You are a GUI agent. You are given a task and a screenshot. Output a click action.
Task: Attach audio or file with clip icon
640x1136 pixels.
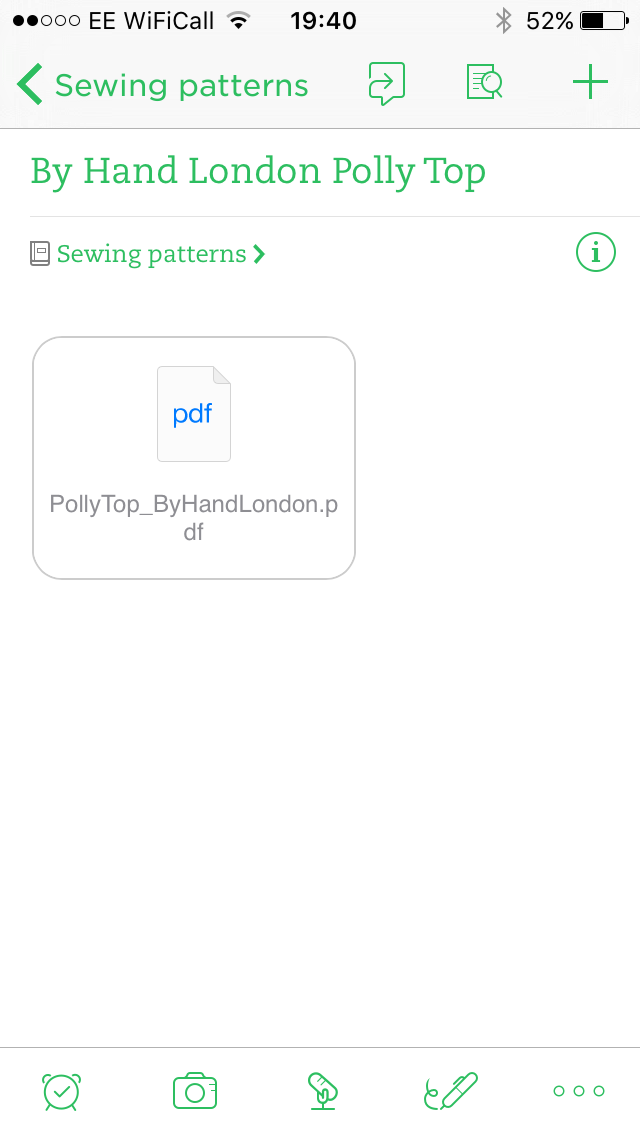click(x=321, y=1091)
